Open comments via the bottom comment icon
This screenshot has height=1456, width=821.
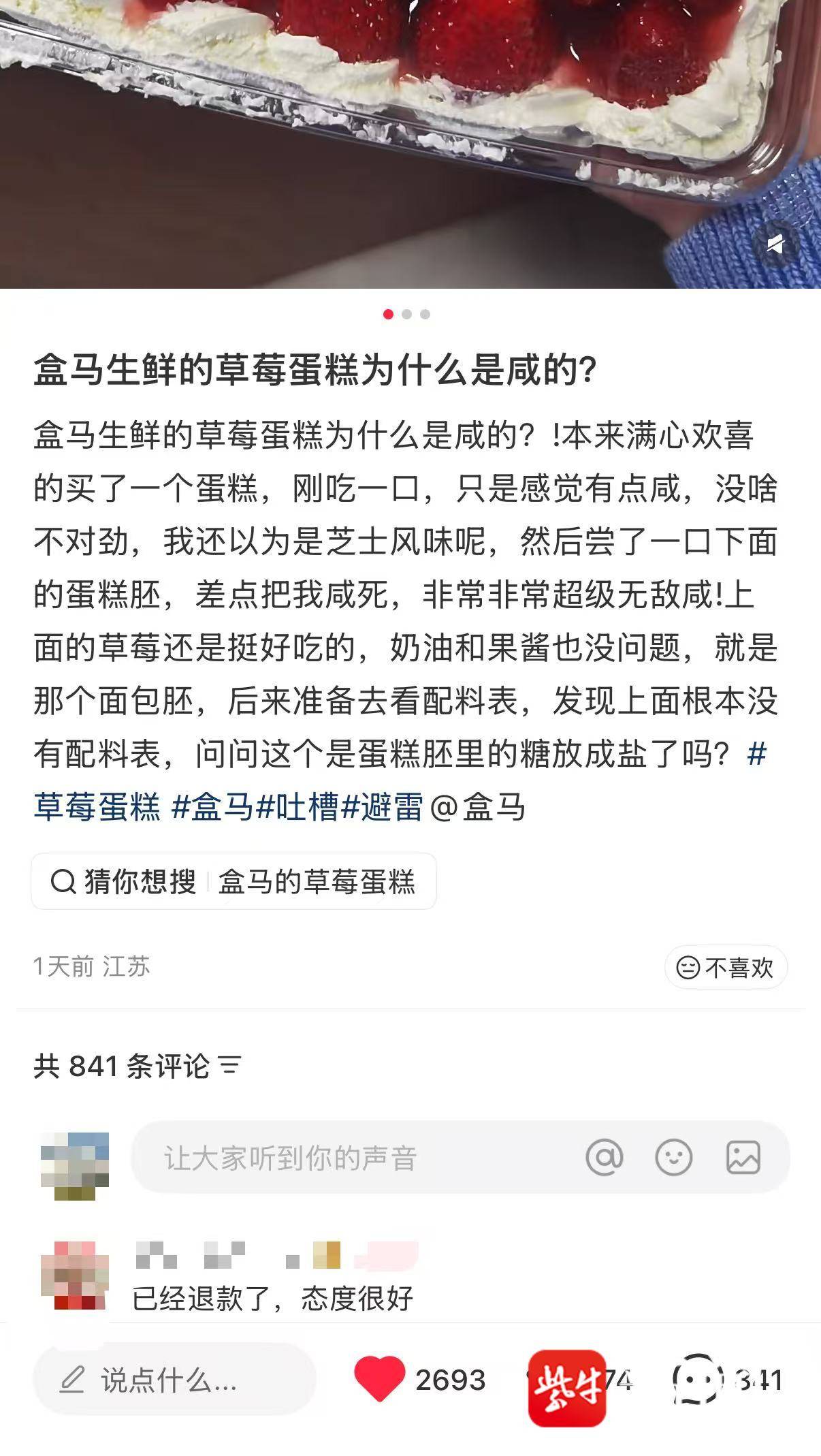697,1379
